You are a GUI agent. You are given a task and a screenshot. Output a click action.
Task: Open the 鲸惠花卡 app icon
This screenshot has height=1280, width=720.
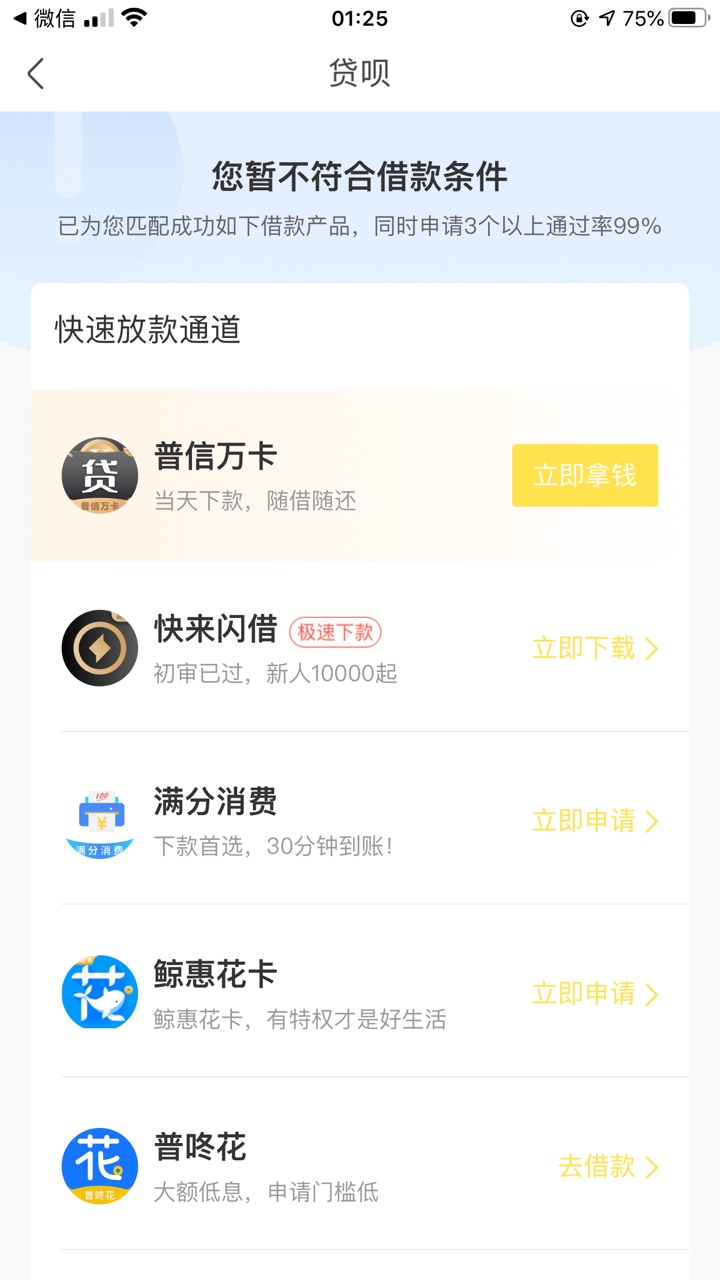100,993
